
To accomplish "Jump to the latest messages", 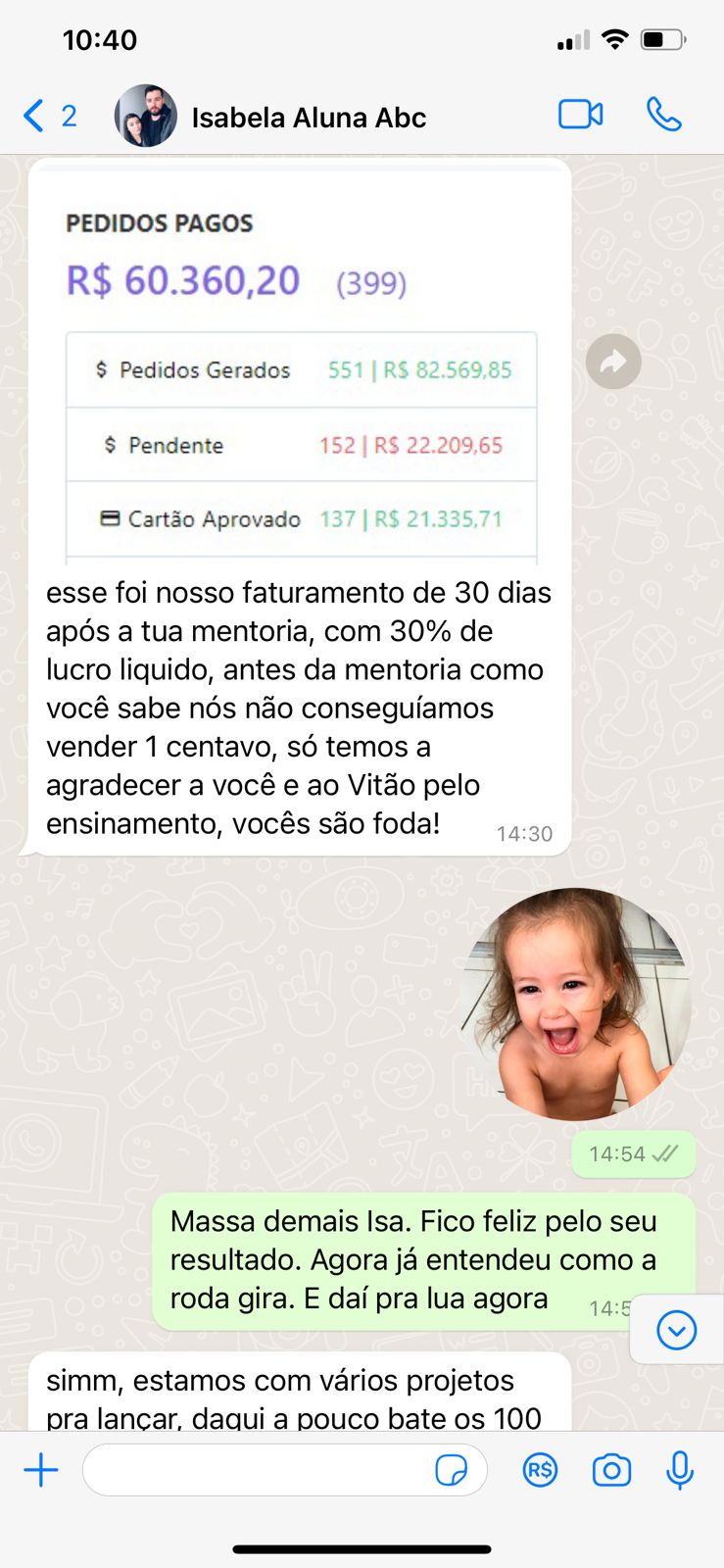I will tap(676, 1330).
